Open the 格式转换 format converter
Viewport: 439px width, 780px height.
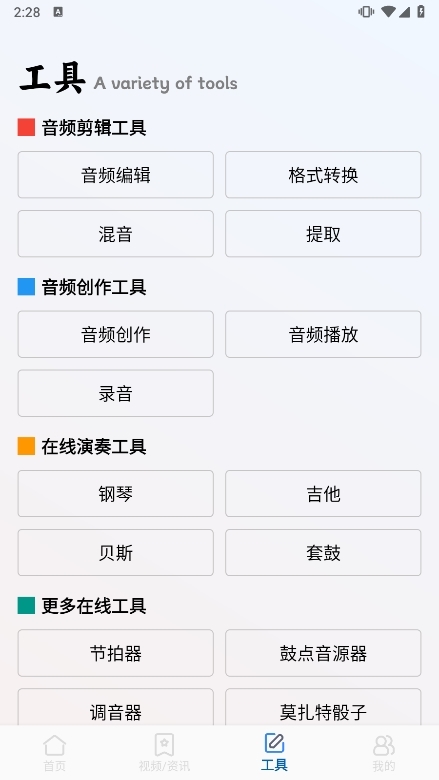tap(323, 175)
